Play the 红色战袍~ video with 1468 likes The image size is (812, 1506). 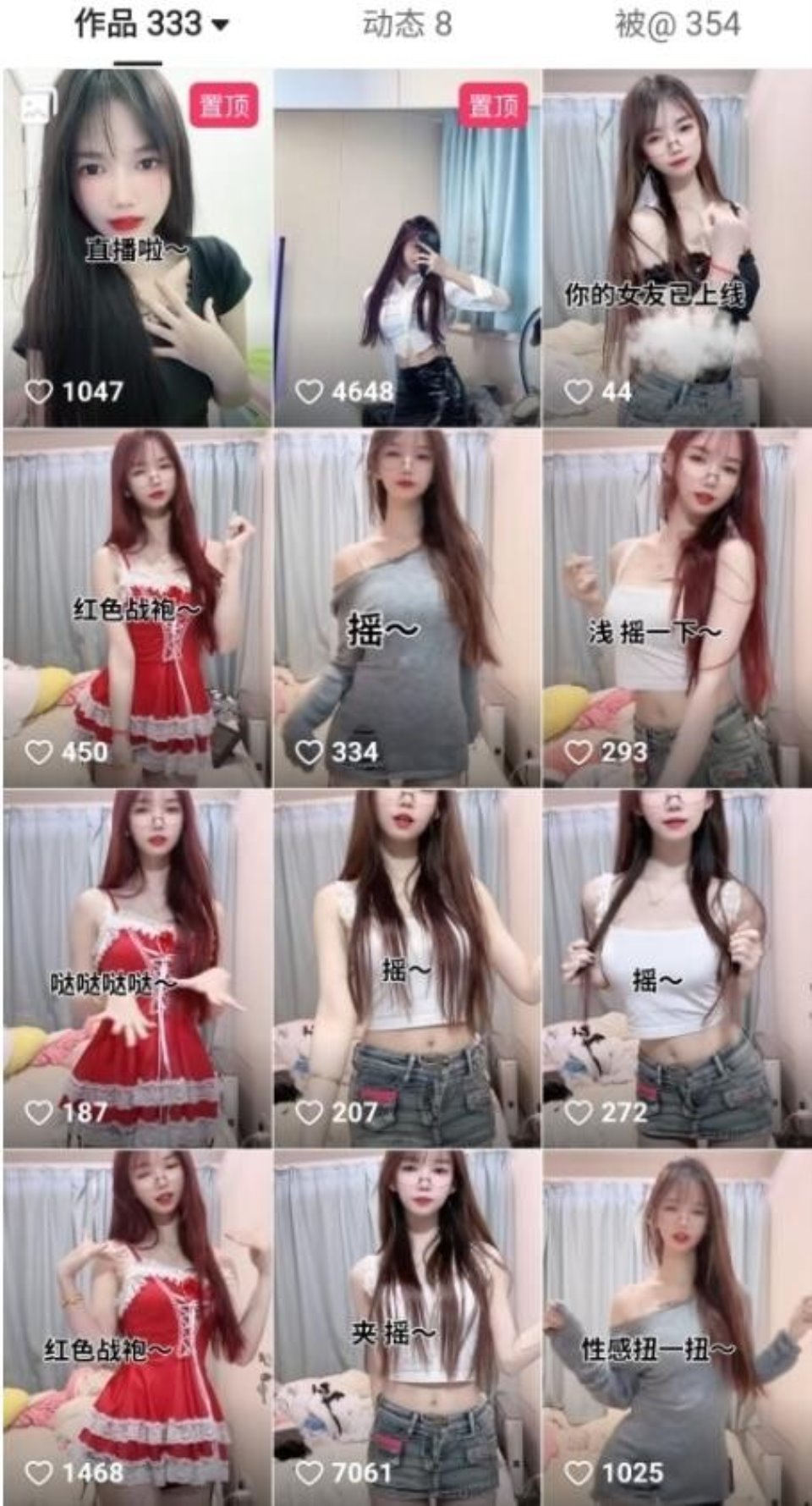(x=137, y=1328)
